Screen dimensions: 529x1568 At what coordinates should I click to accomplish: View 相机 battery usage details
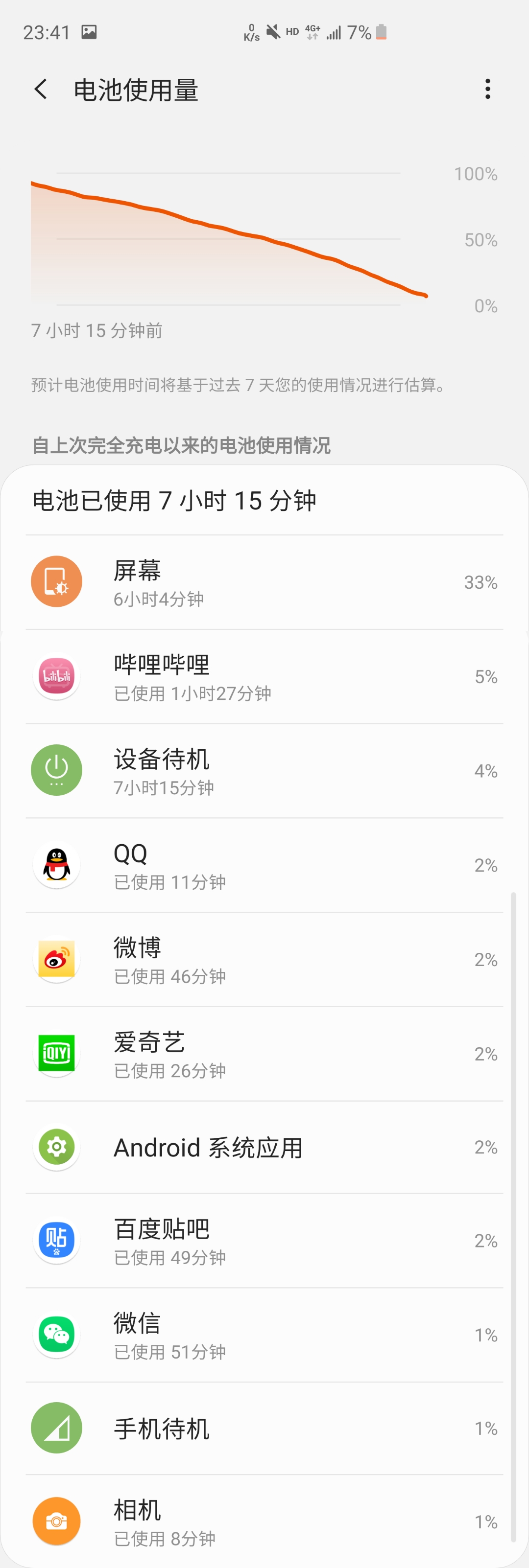coord(264,1522)
